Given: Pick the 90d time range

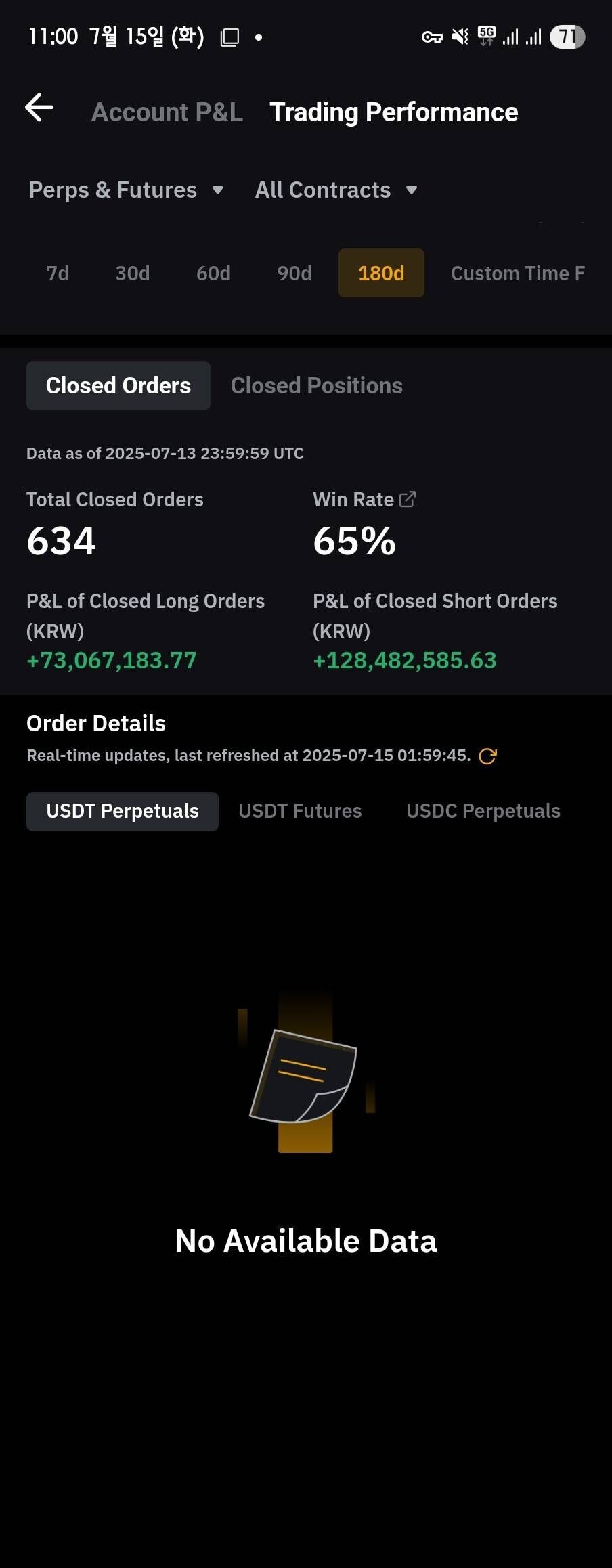Looking at the screenshot, I should coord(294,274).
